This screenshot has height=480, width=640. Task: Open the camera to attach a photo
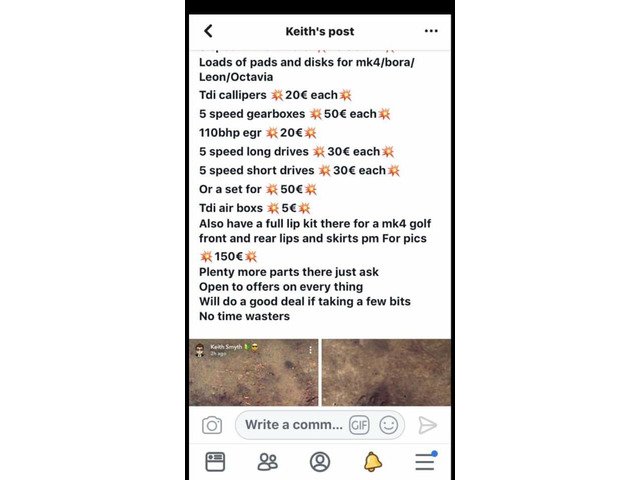[x=212, y=425]
